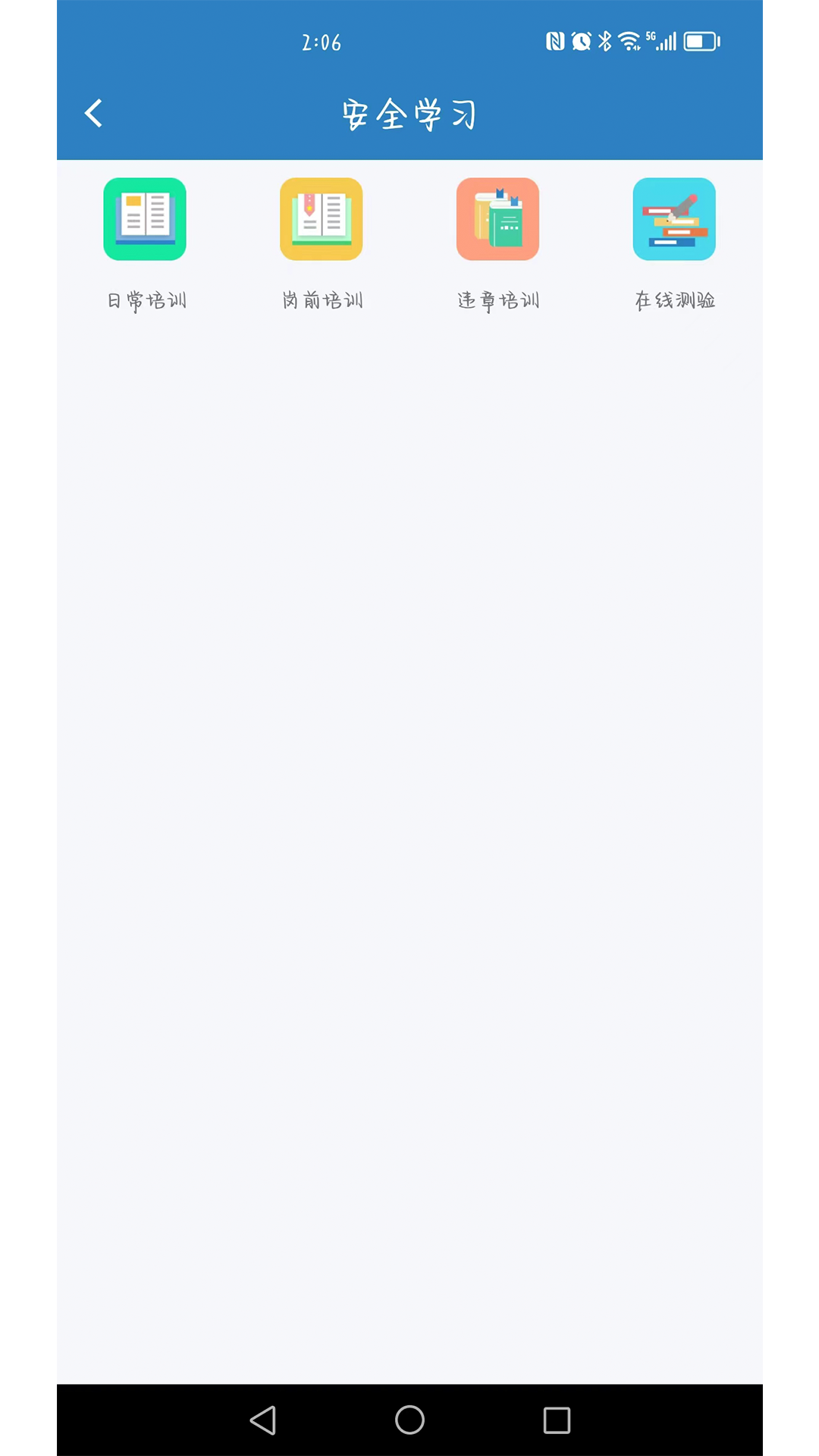
Task: Tap the system home button
Action: [x=409, y=1420]
